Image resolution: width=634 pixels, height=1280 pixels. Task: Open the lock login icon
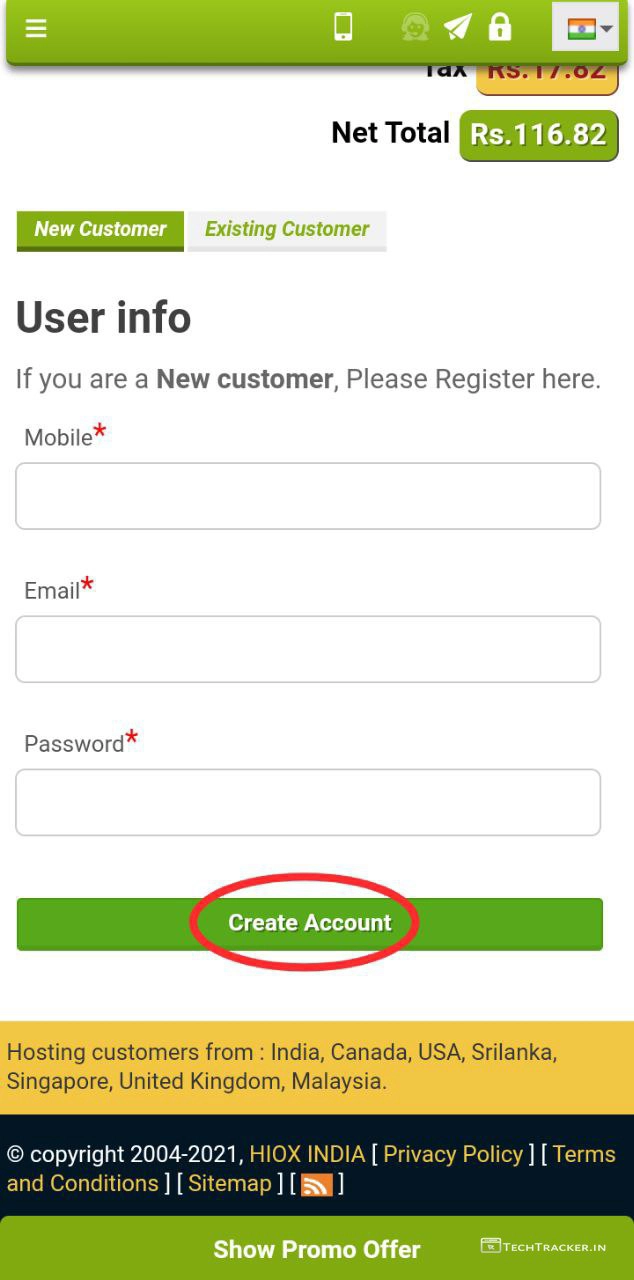point(499,27)
